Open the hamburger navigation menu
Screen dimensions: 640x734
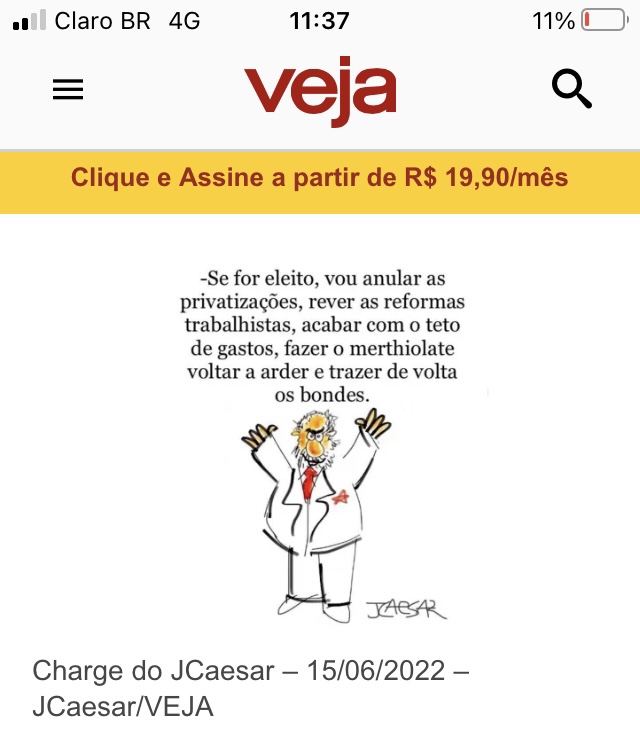click(x=68, y=91)
